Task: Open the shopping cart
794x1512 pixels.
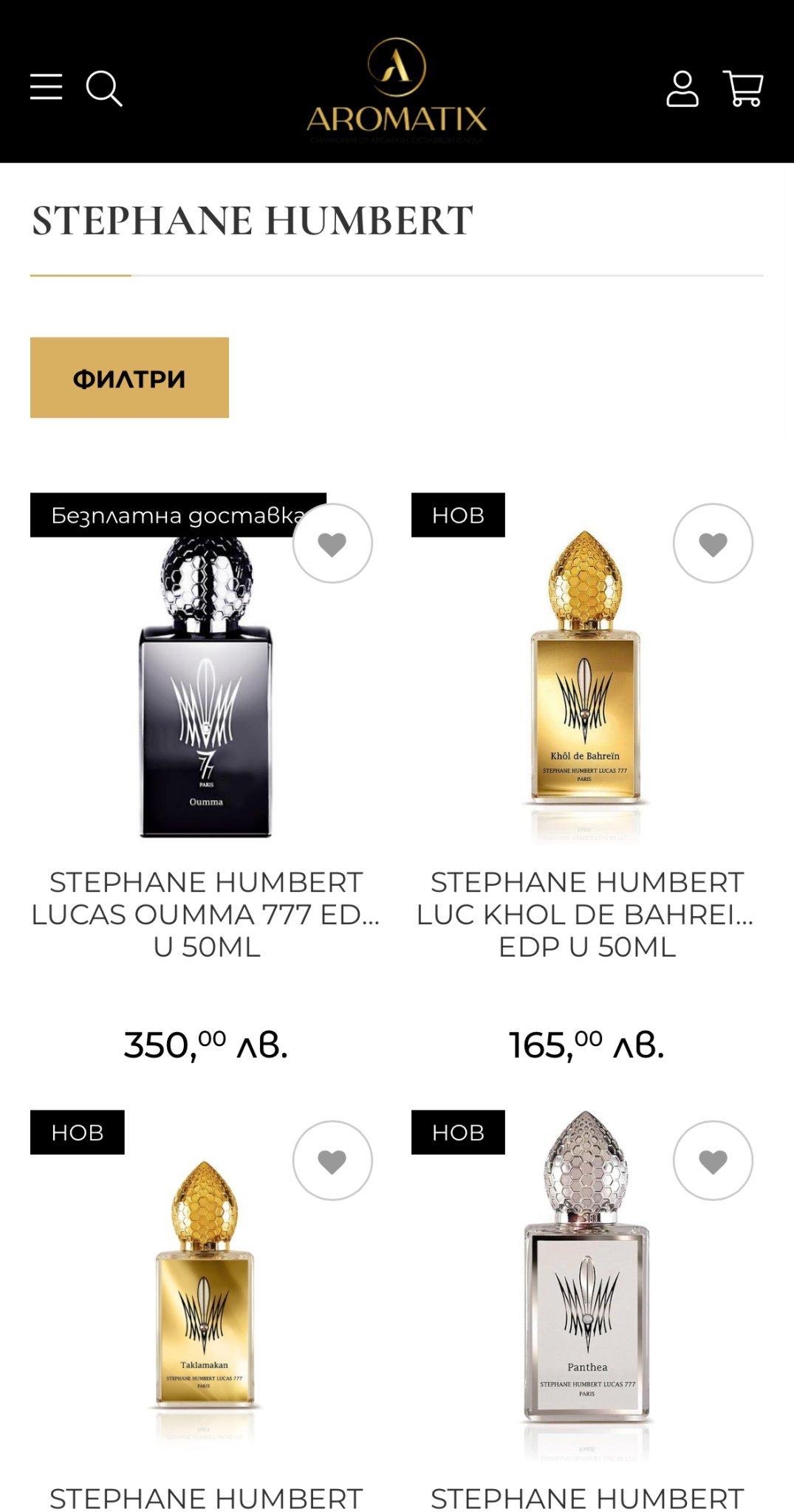Action: [743, 89]
